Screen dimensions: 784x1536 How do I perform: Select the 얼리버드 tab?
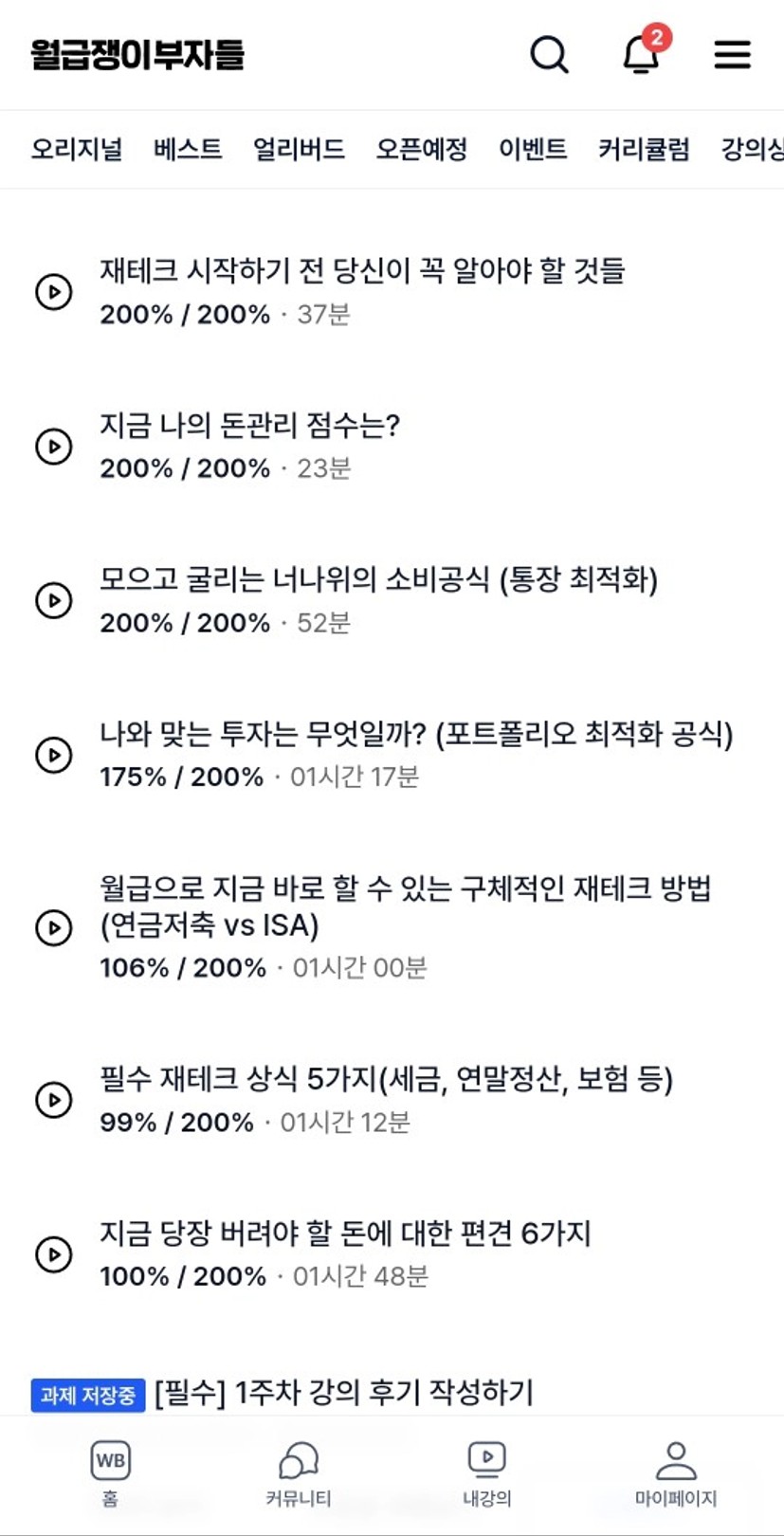(299, 150)
